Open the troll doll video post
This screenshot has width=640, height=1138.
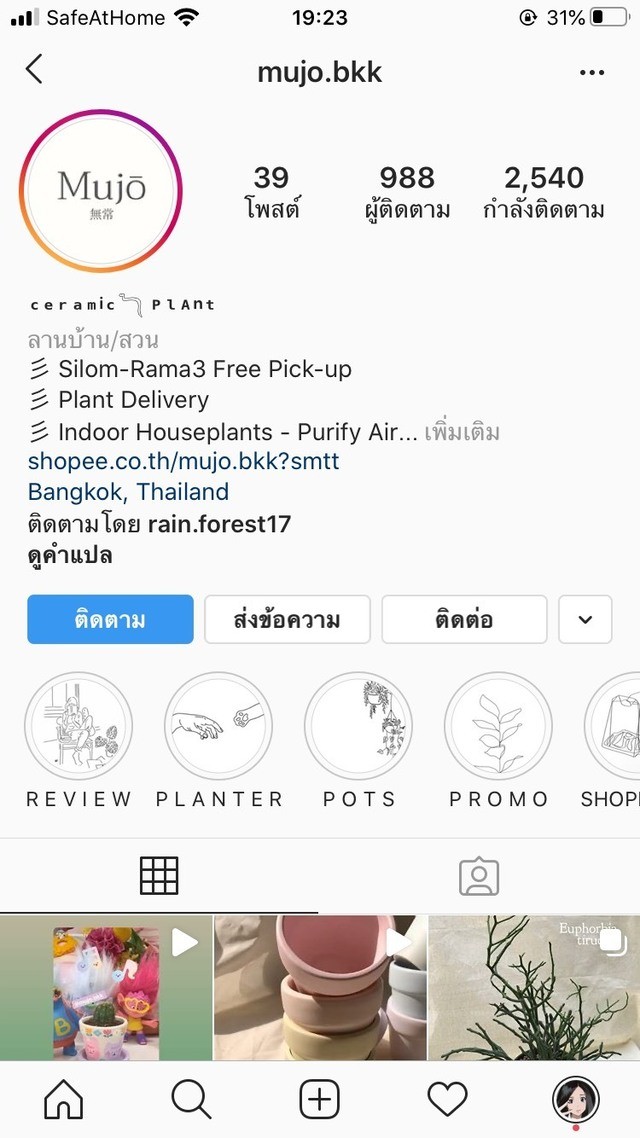pos(106,988)
